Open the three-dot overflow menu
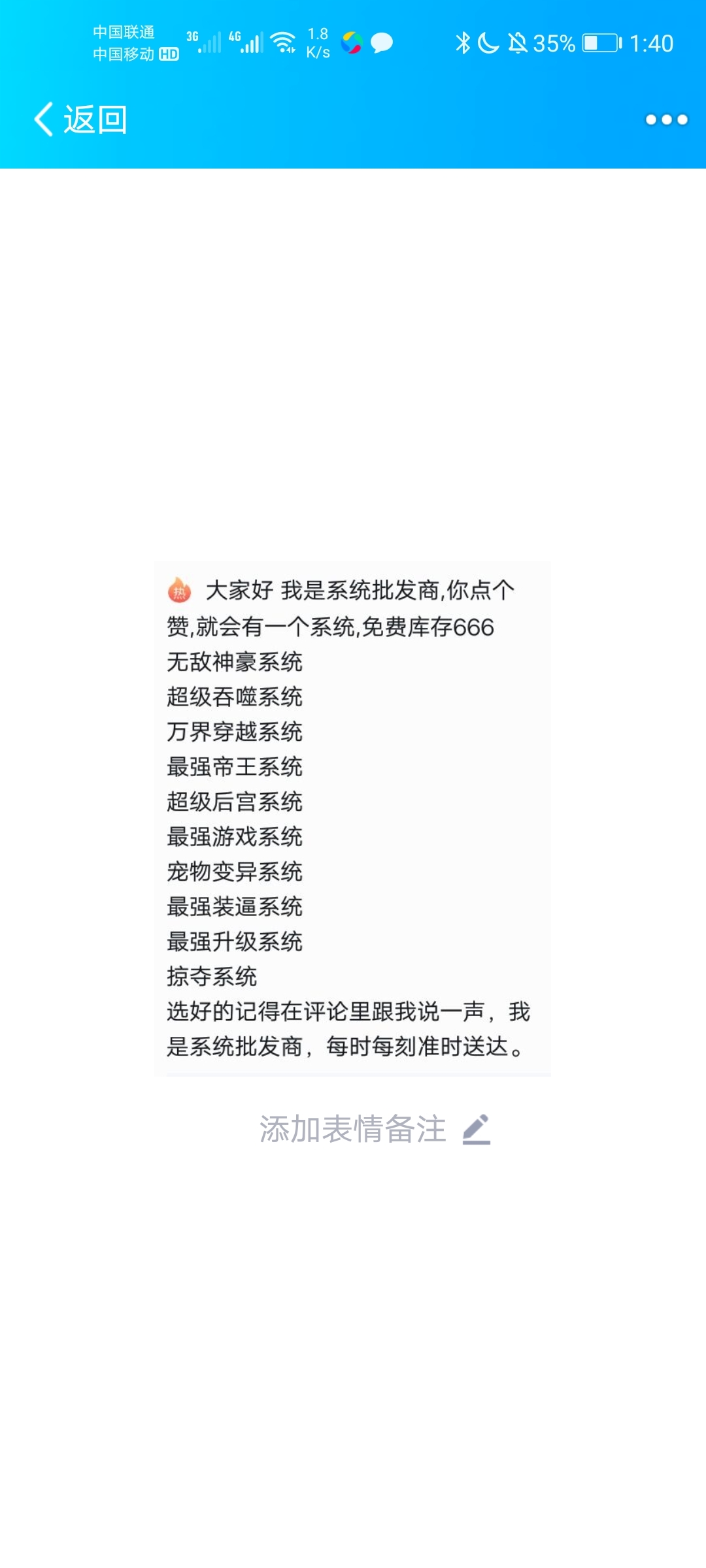The width and height of the screenshot is (706, 1568). point(665,120)
